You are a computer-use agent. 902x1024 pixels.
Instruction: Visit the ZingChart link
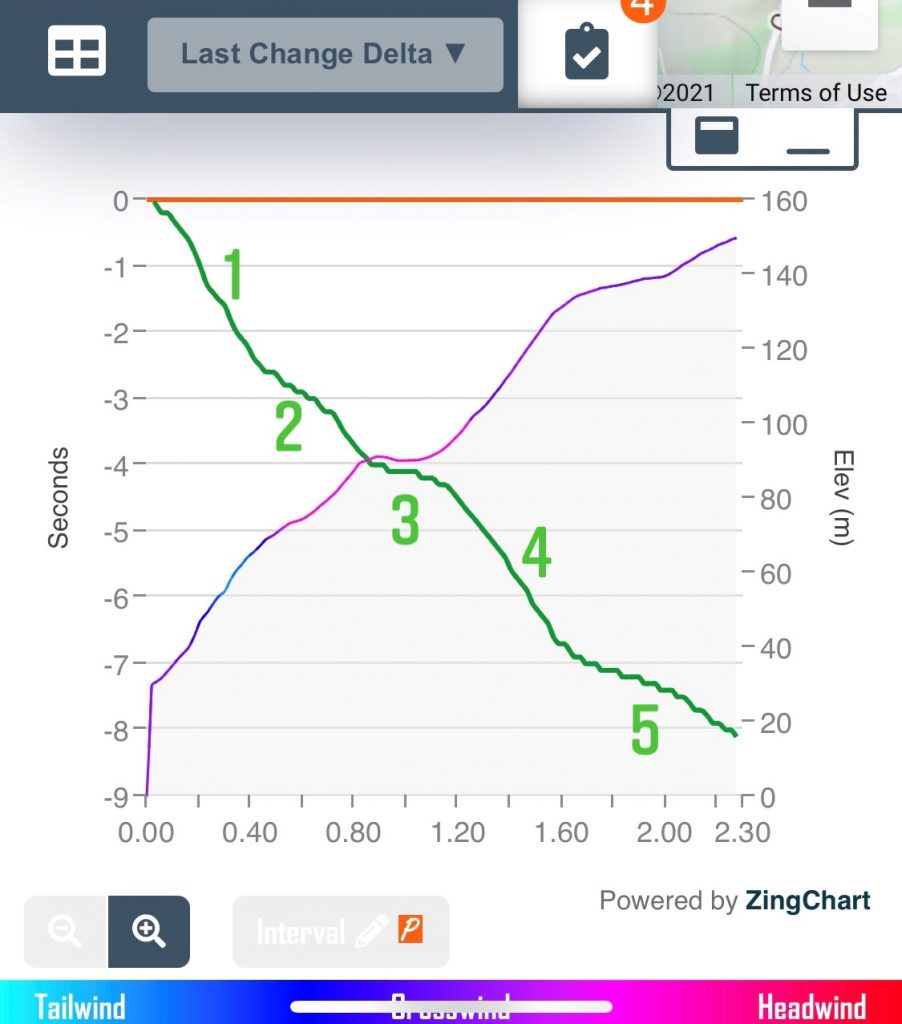[x=807, y=900]
